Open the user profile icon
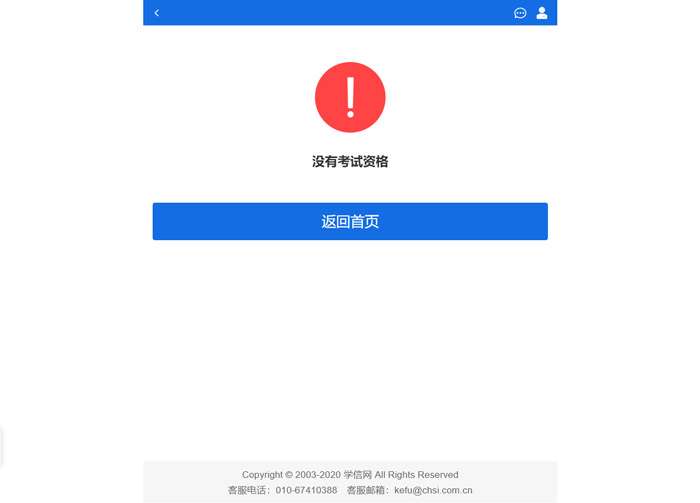700x503 pixels. click(542, 13)
